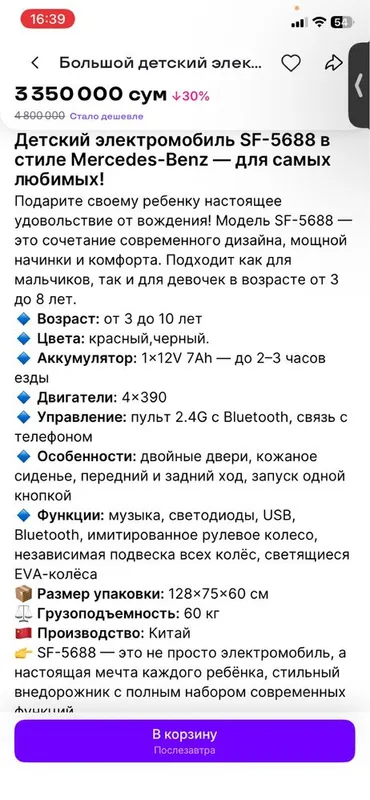Add to cart with «В корзину» button
Image resolution: width=370 pixels, height=800 pixels.
pyautogui.click(x=184, y=741)
